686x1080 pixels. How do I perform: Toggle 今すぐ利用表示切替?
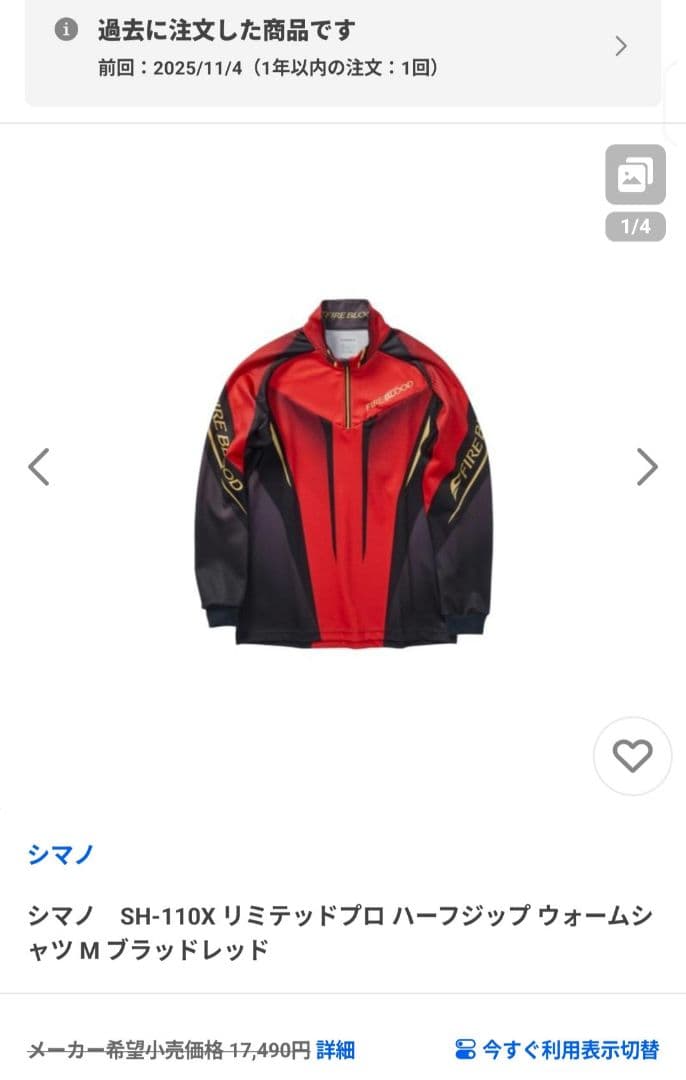557,1050
